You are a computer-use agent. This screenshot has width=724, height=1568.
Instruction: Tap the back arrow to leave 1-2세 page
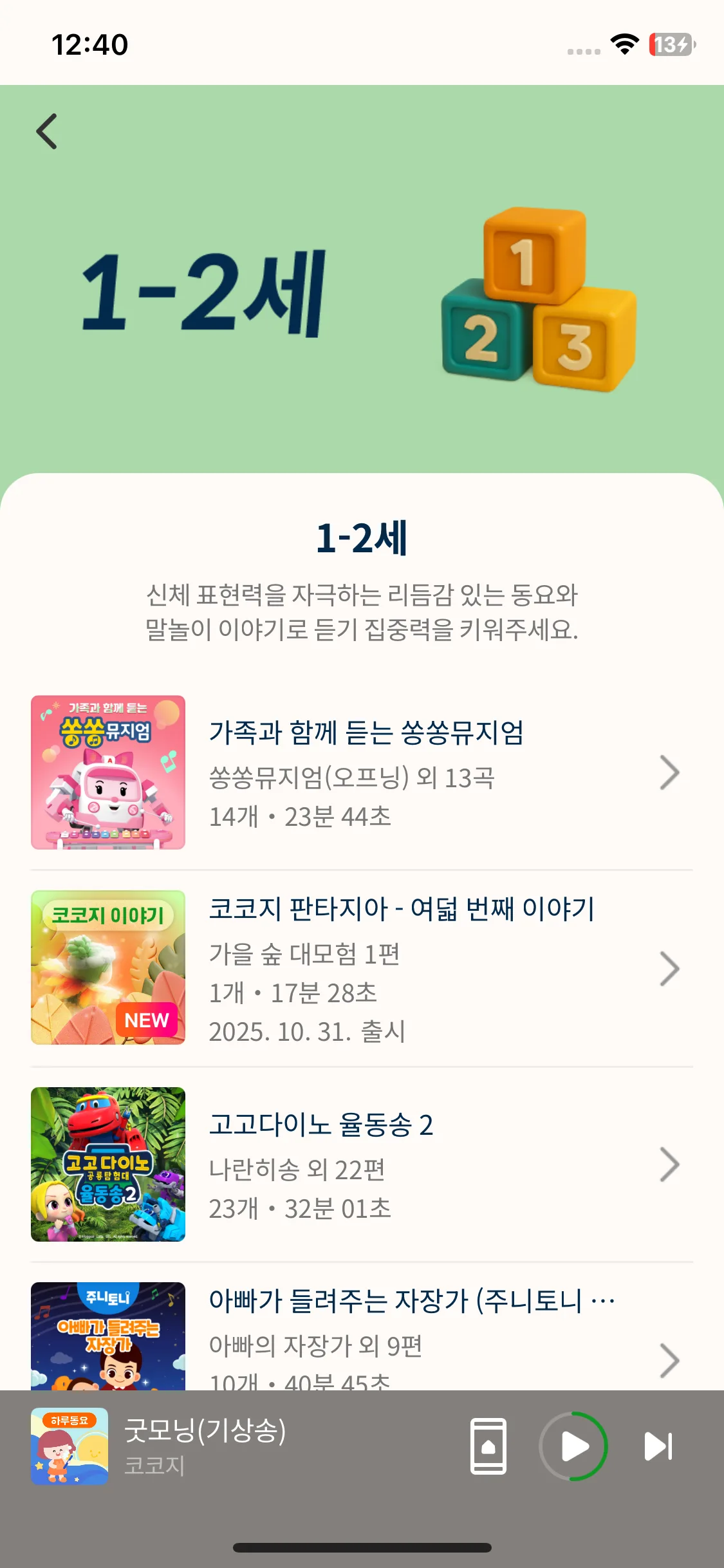pos(46,131)
